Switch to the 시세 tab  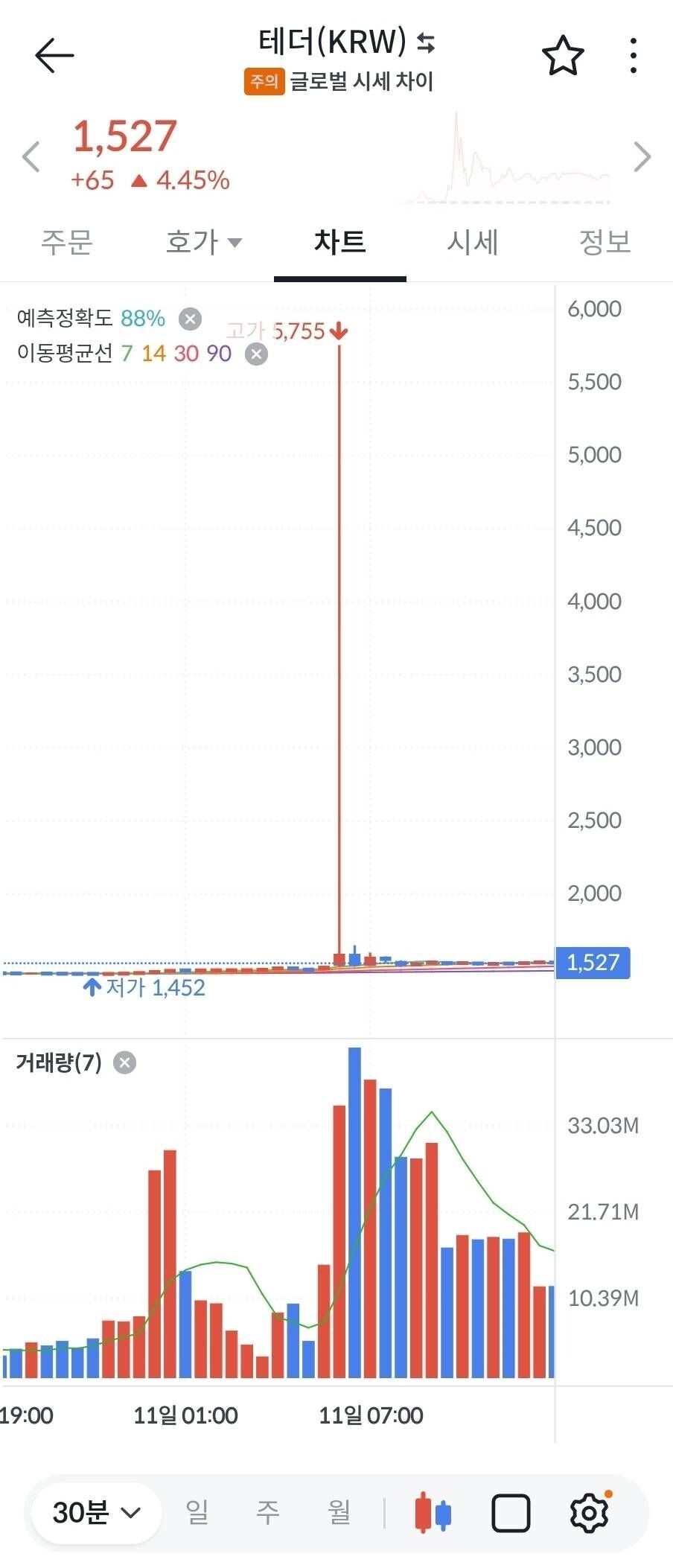click(x=472, y=242)
